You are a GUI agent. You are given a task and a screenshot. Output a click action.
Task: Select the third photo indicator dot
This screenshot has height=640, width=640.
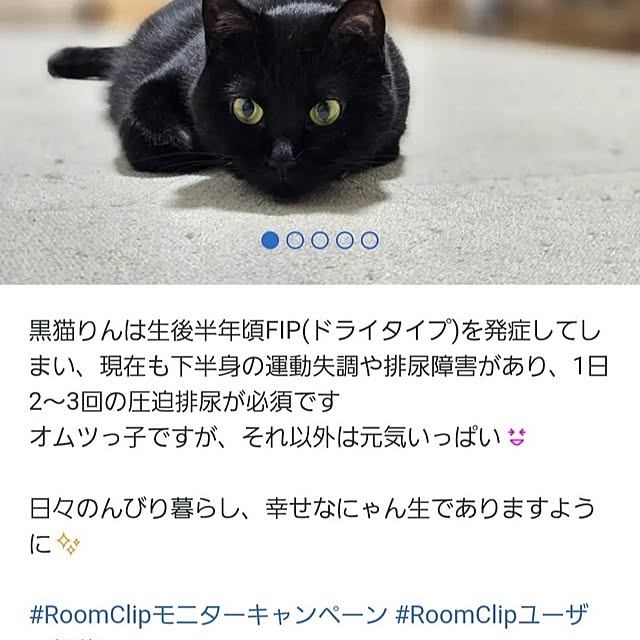coord(320,240)
